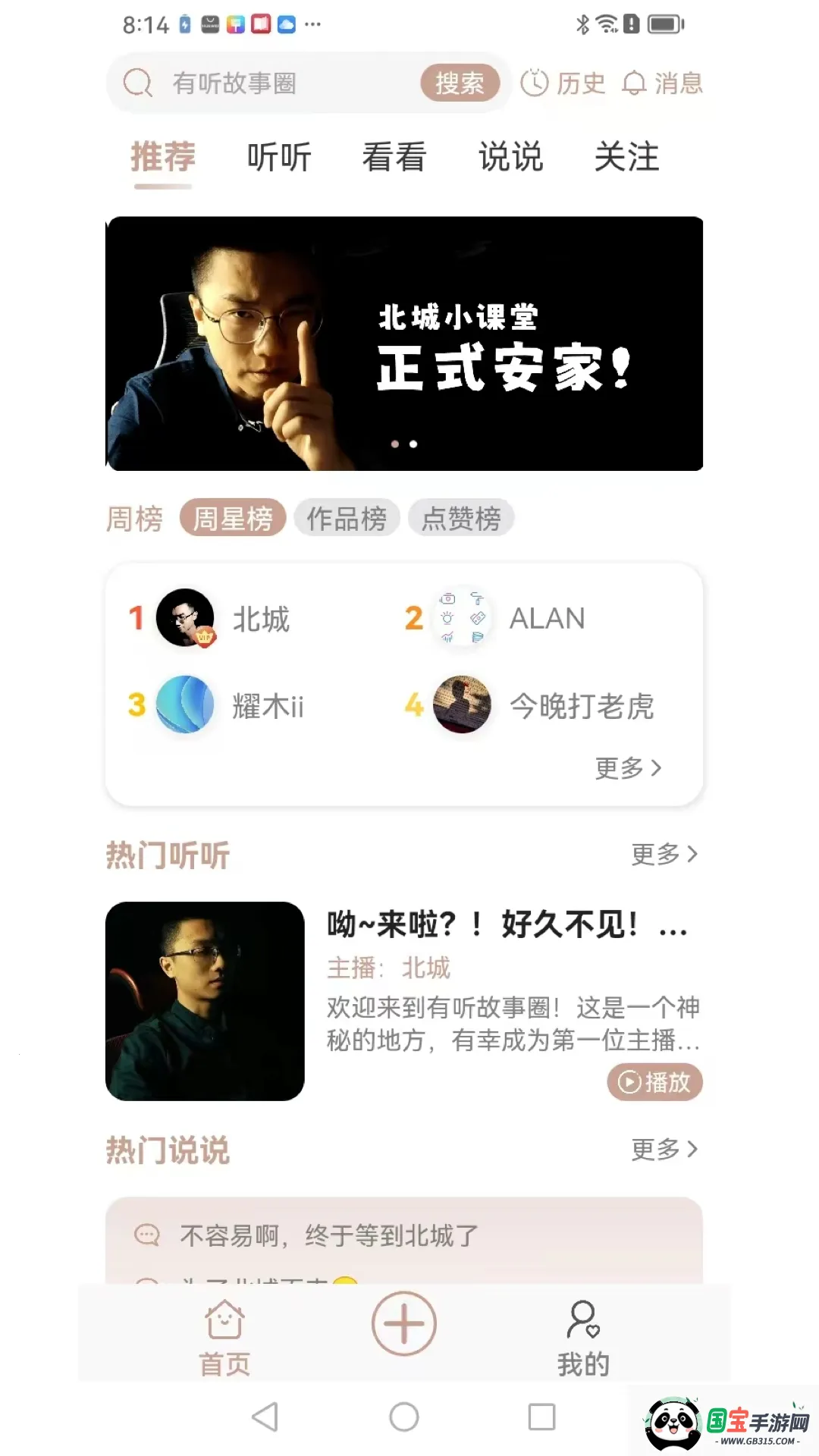Open the 关注 tab

626,157
